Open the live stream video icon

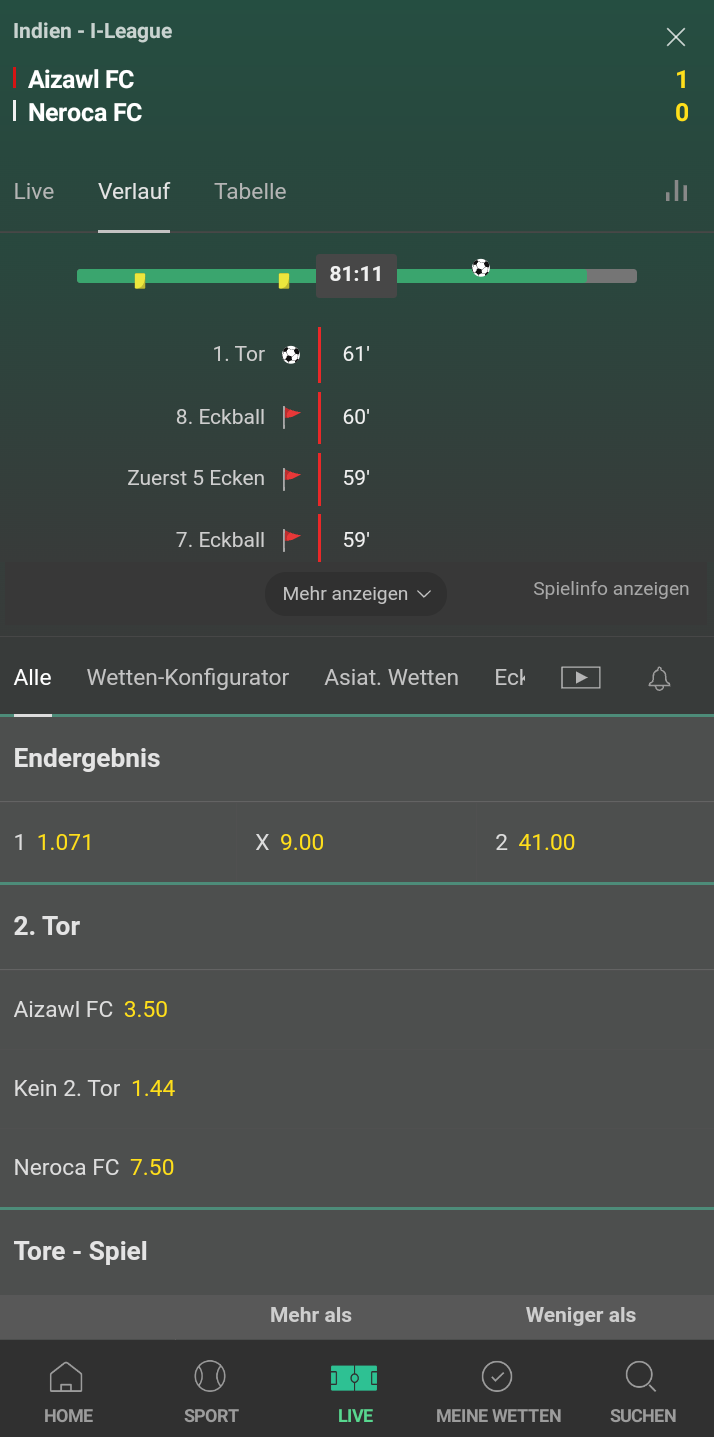581,678
